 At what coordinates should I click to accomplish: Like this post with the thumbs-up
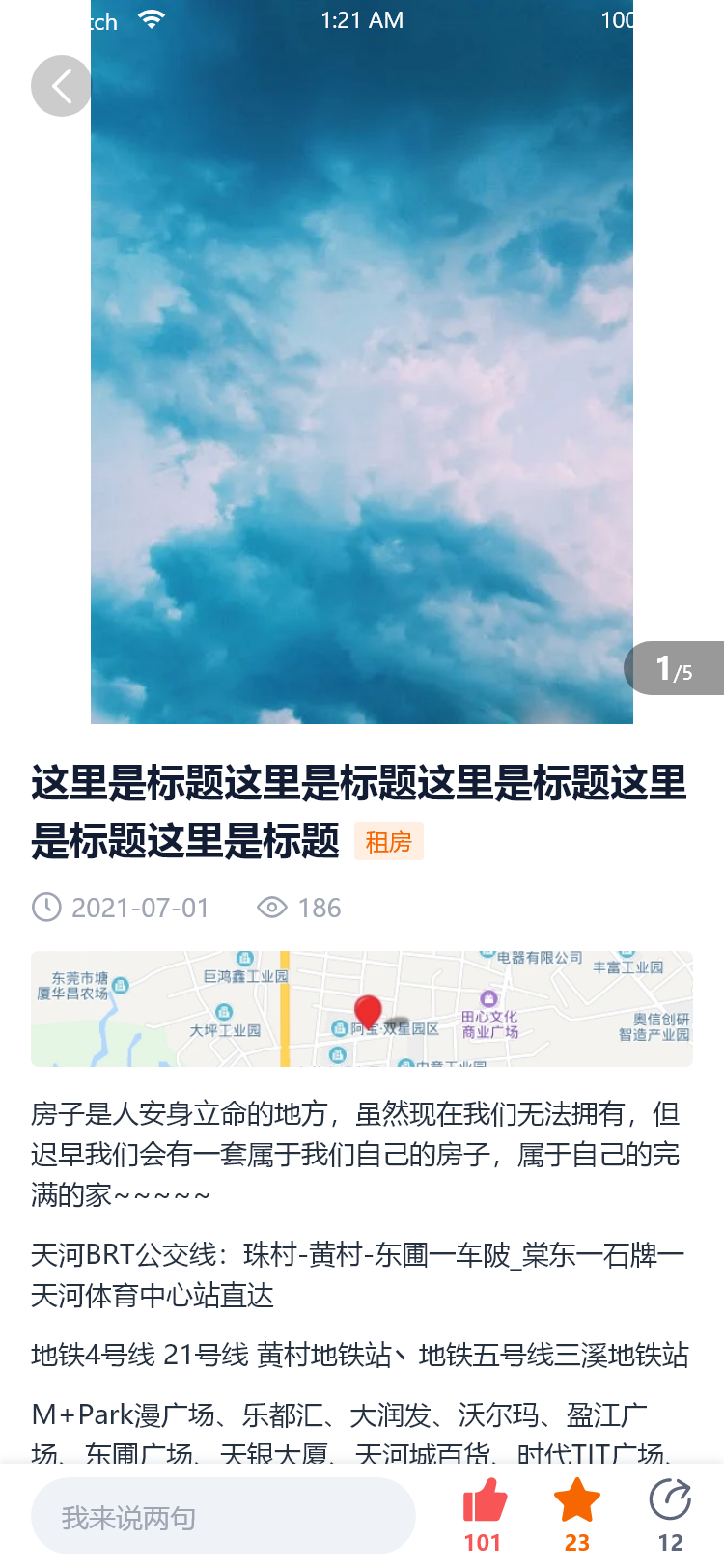(x=484, y=1502)
